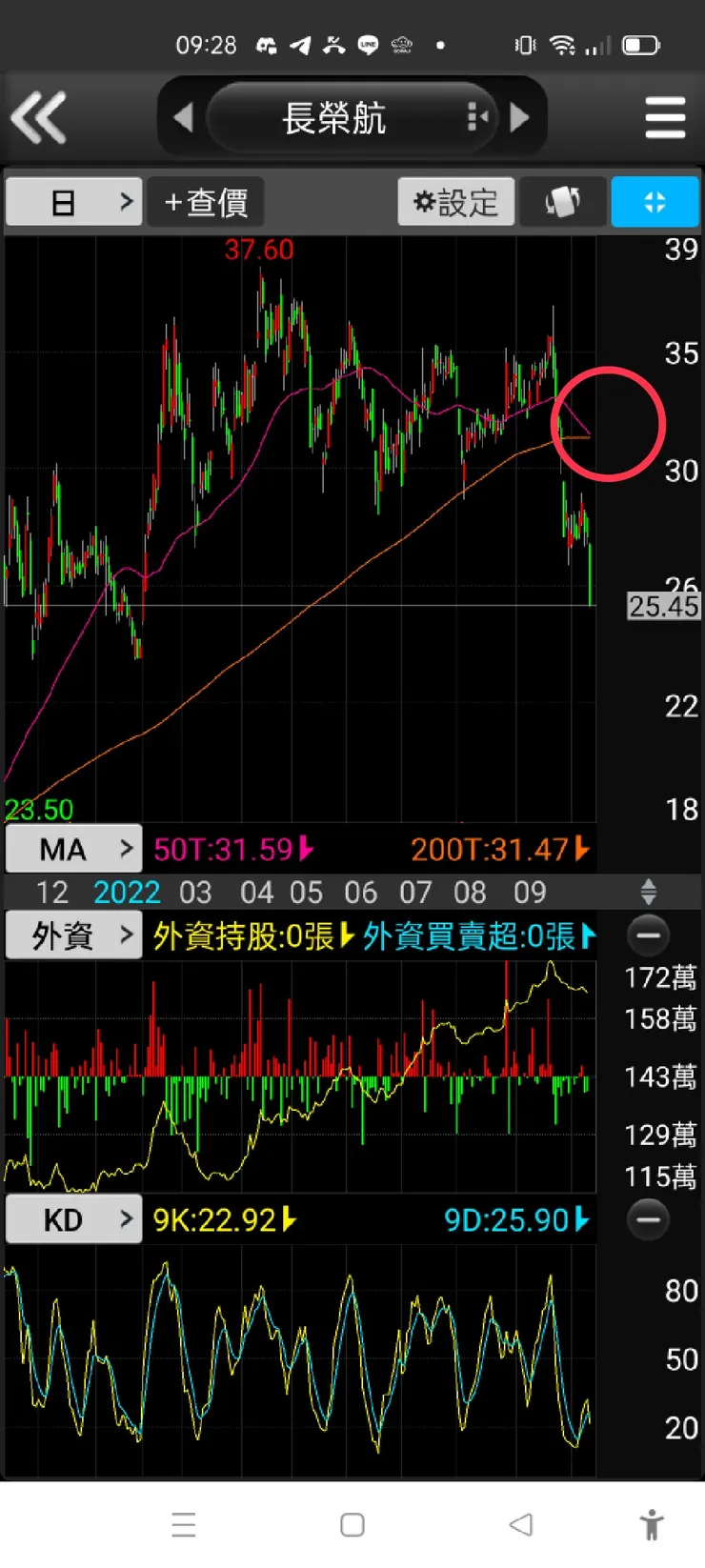Change the 外資 indicator selector

point(74,936)
